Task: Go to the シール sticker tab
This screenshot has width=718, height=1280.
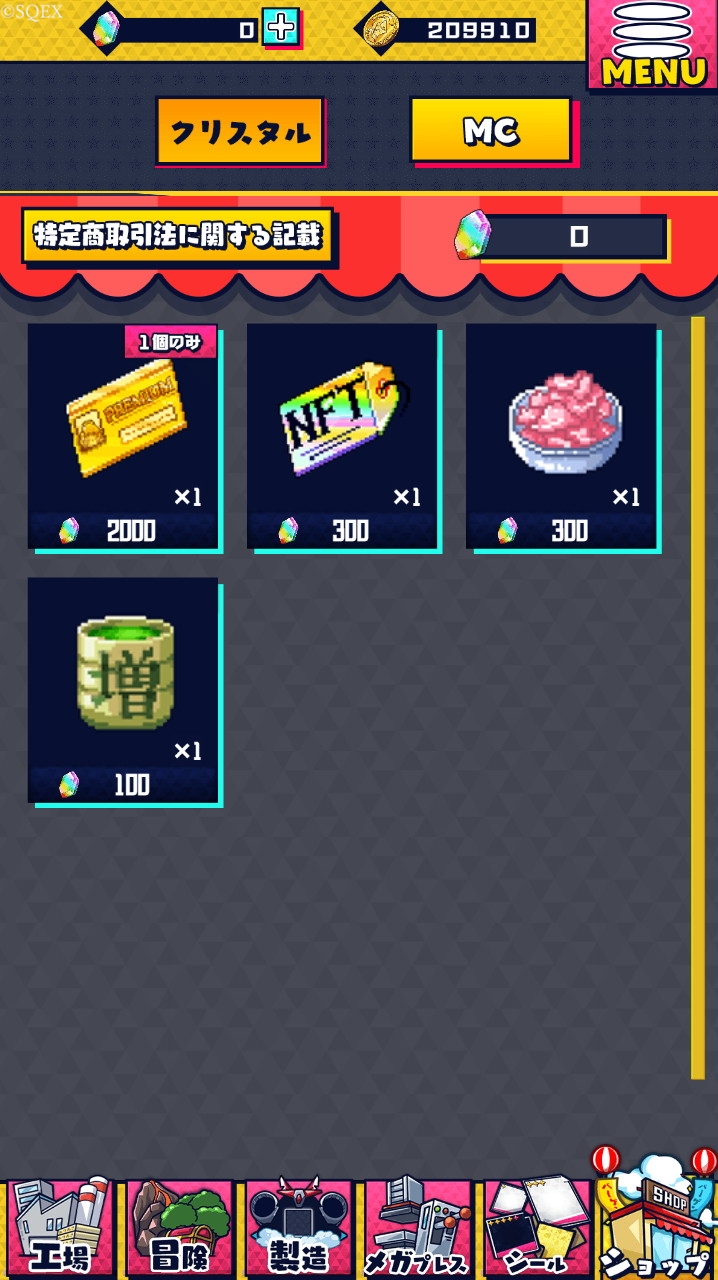Action: 537,1228
